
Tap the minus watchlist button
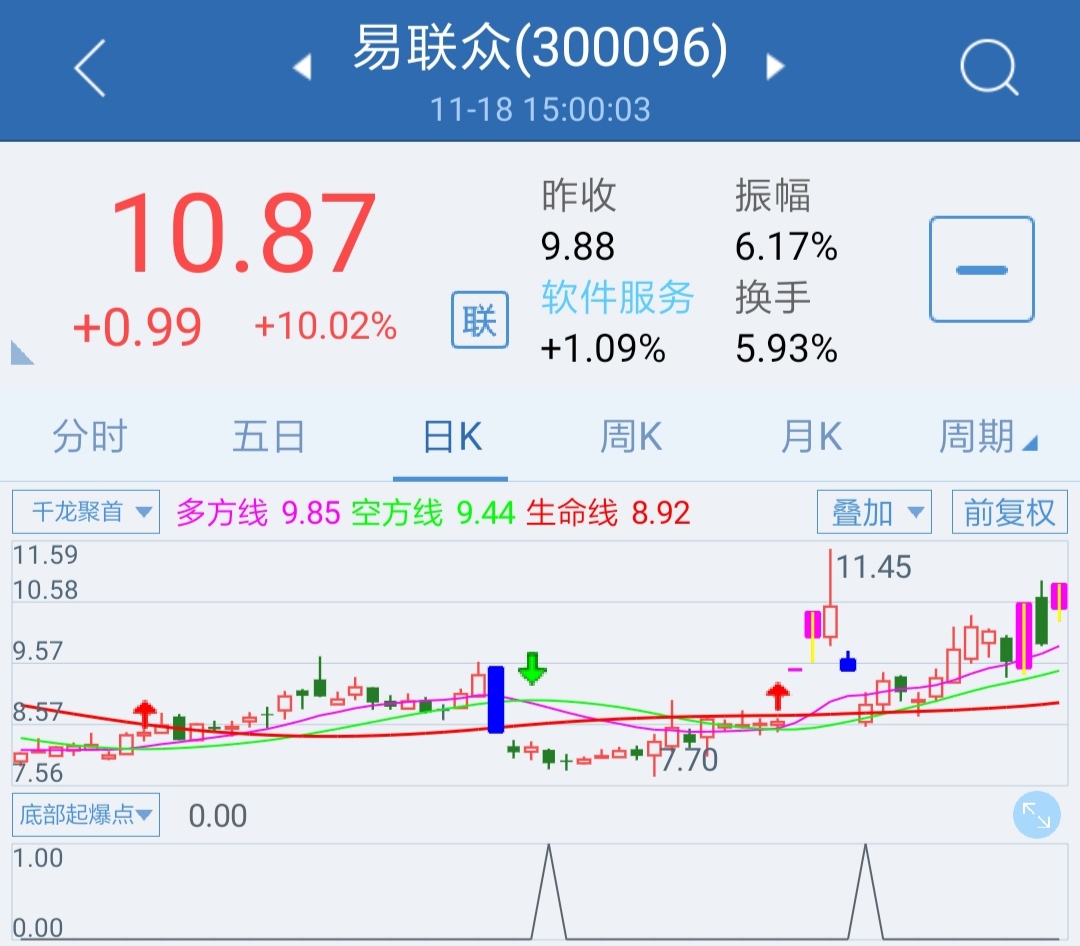pos(981,269)
